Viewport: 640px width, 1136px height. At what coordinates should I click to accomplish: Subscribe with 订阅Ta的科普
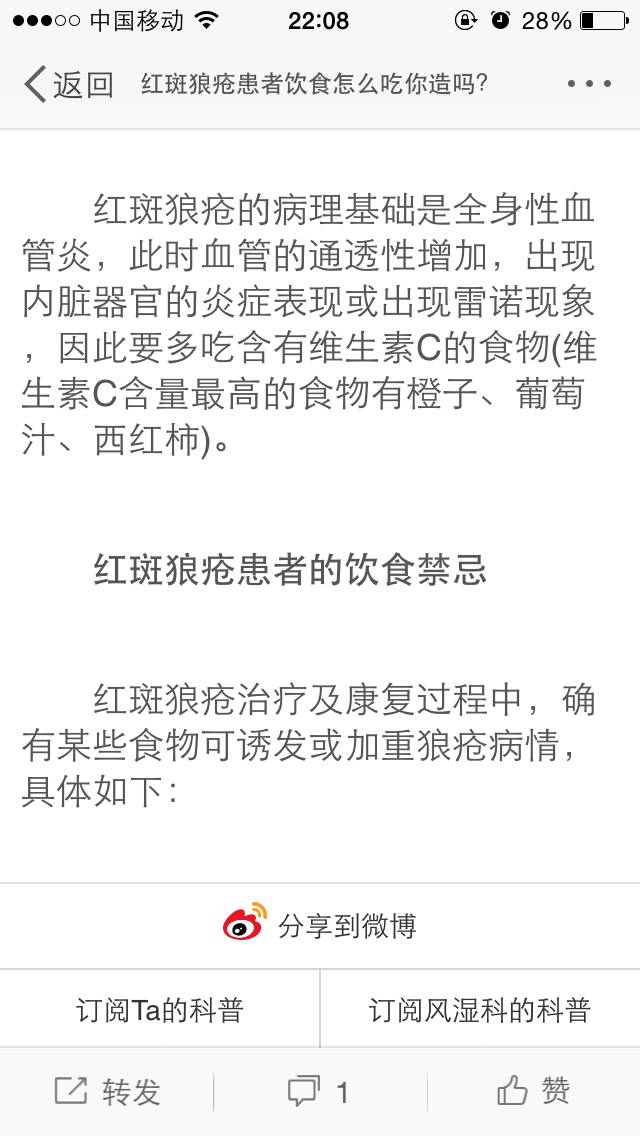160,1009
